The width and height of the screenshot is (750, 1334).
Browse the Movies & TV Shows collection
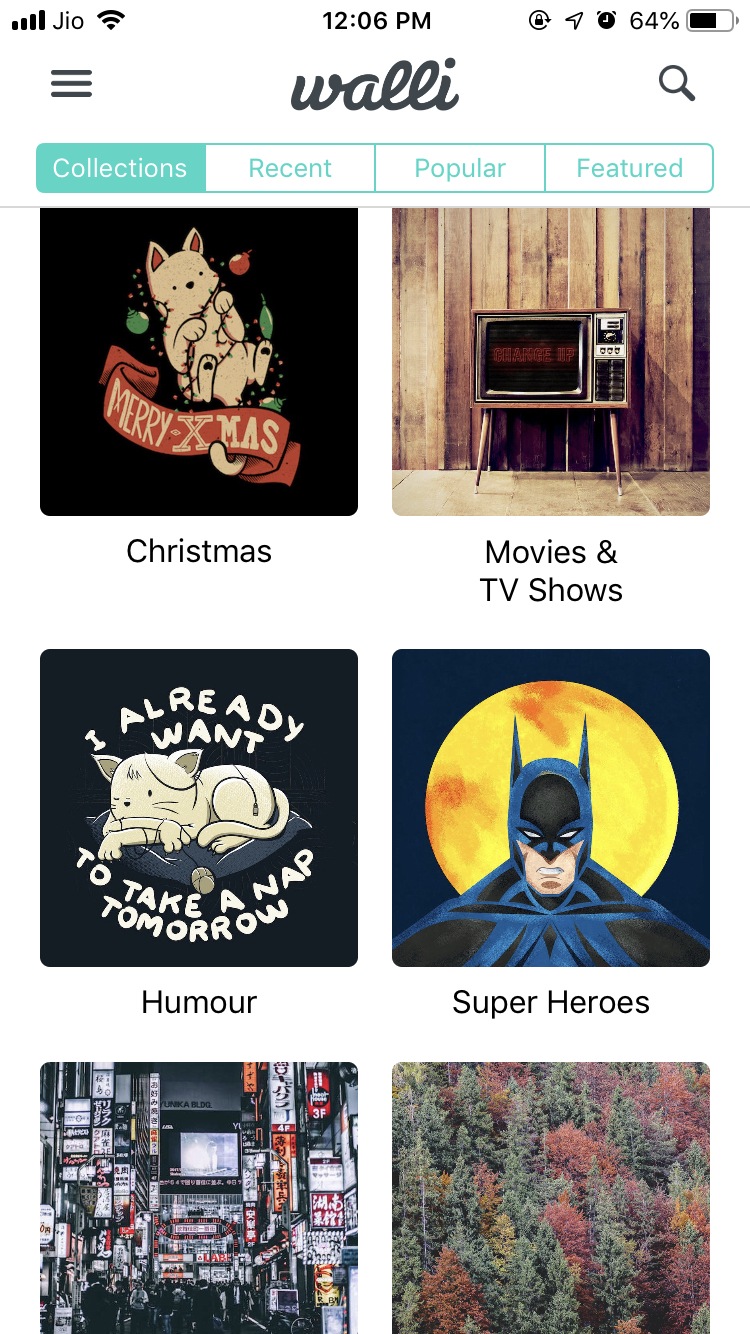click(x=551, y=362)
